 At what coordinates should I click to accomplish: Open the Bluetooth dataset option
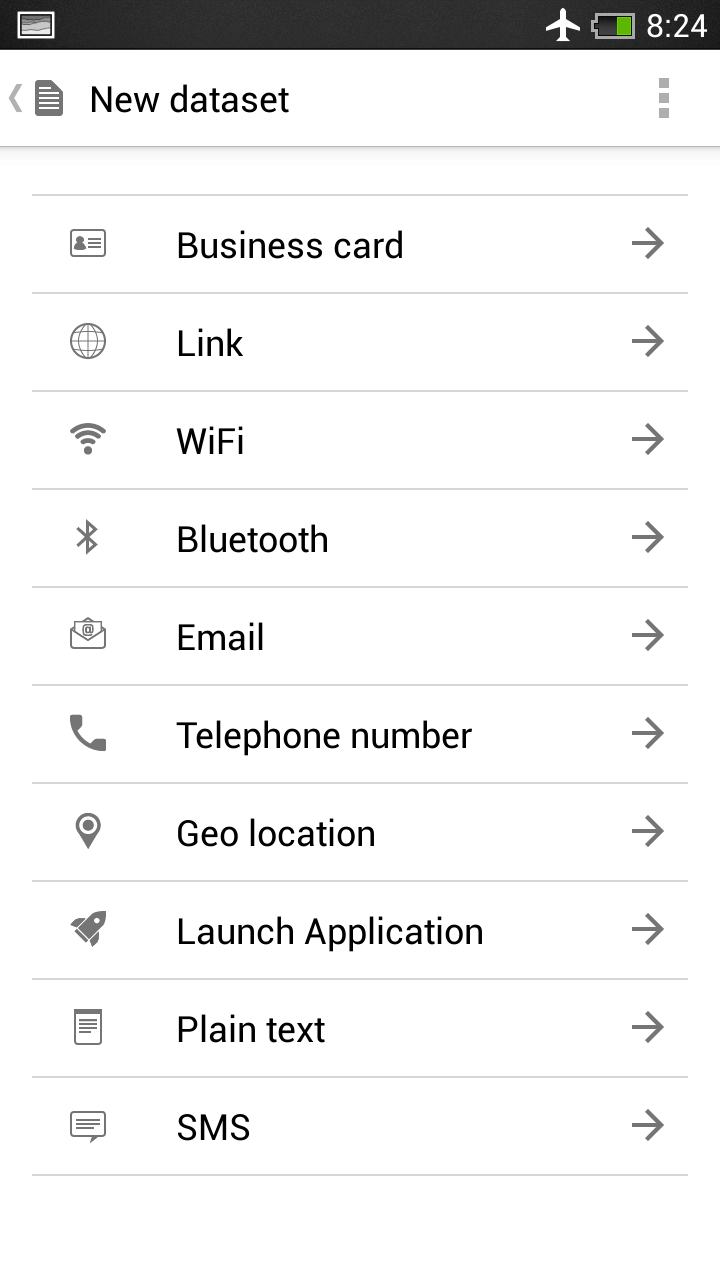(x=360, y=538)
